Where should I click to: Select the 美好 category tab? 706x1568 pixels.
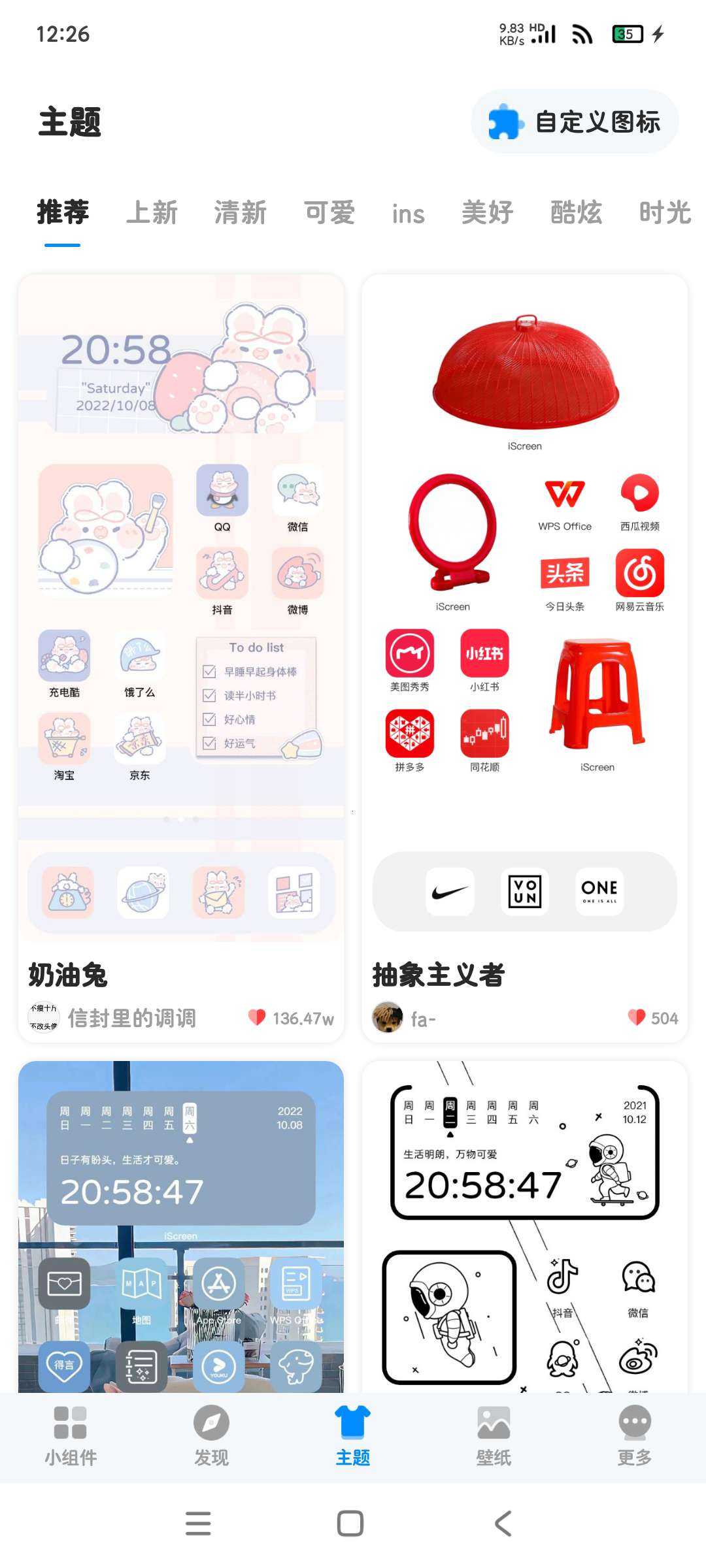[x=487, y=213]
